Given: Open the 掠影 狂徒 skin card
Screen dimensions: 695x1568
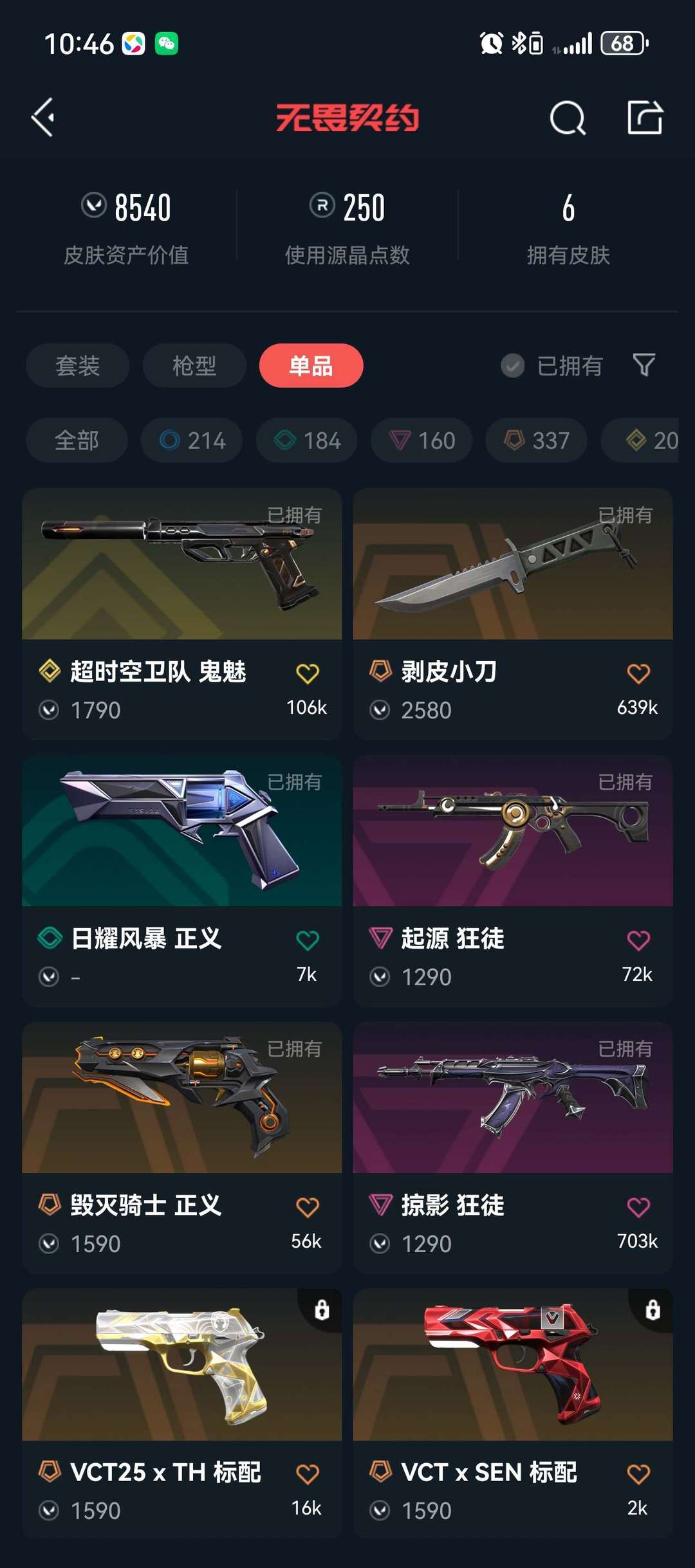Looking at the screenshot, I should (513, 1147).
